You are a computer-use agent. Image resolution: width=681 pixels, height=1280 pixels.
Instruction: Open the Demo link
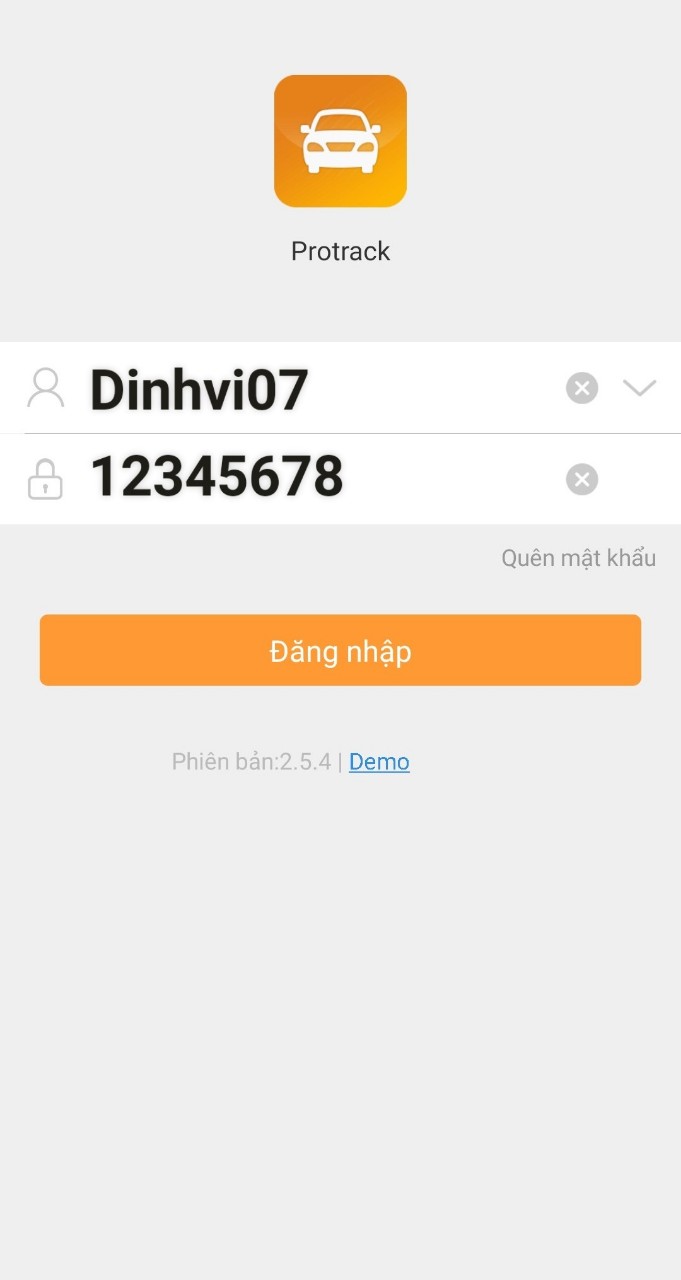(379, 762)
